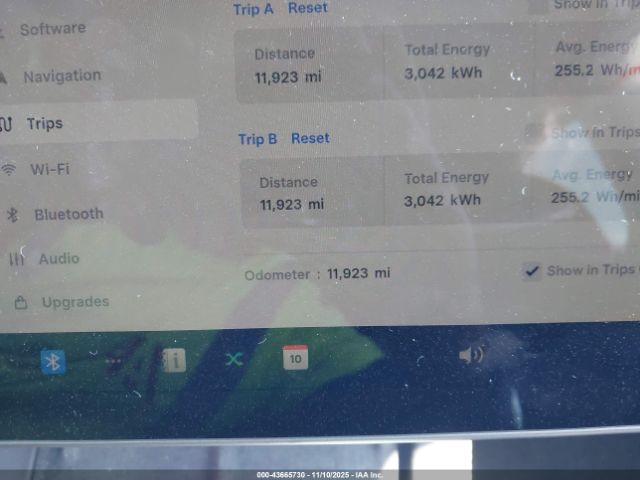640x480 pixels.
Task: Uncheck Show in Trips for Odometer
Action: tap(532, 271)
